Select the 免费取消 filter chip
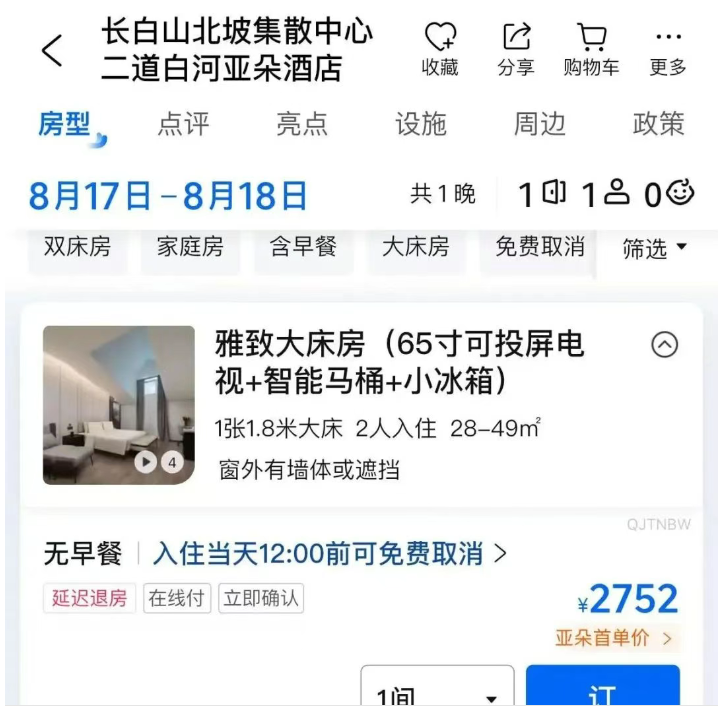The image size is (719, 706). 540,247
